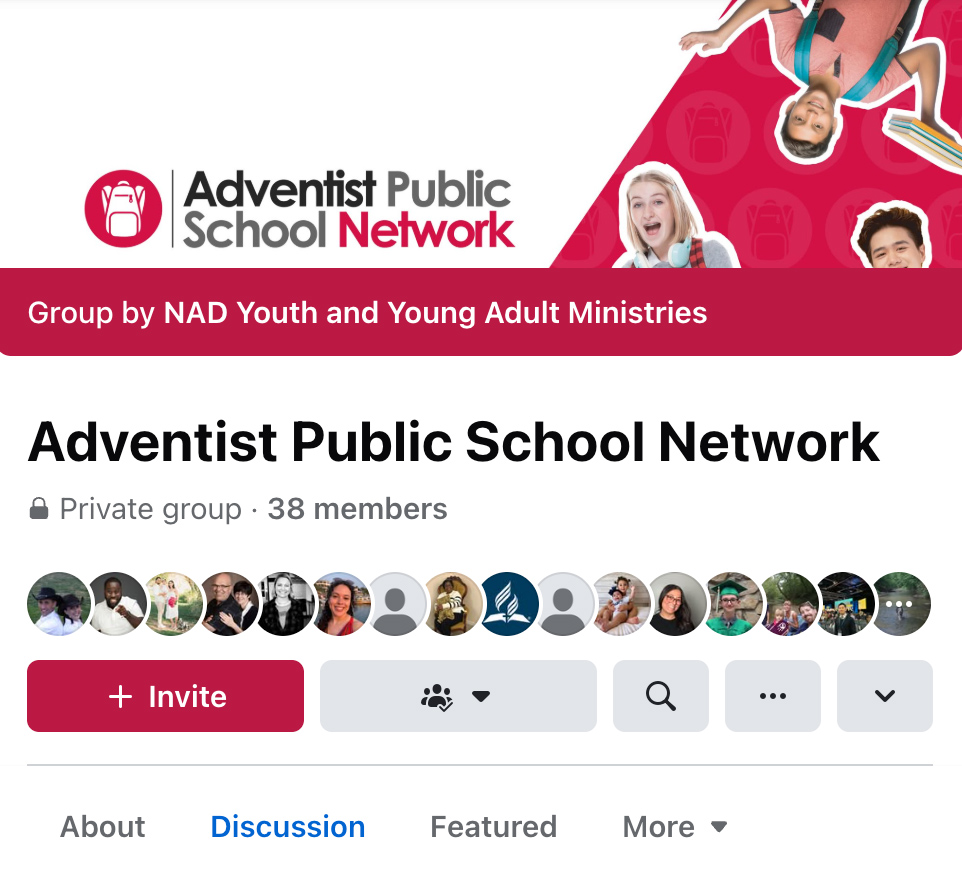Expand the chevron down button
Screen dimensions: 962x874
(884, 696)
